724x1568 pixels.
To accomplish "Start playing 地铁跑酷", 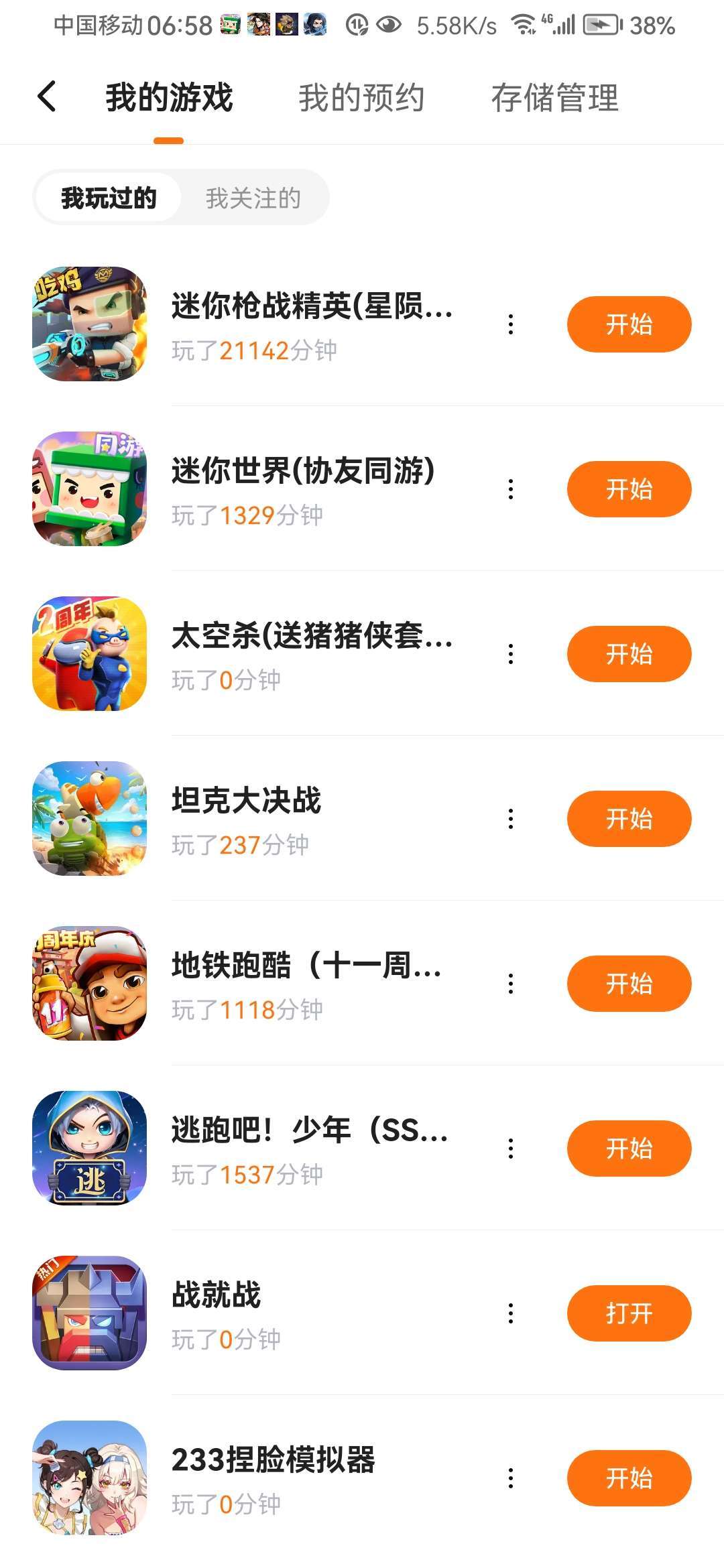I will pos(629,984).
